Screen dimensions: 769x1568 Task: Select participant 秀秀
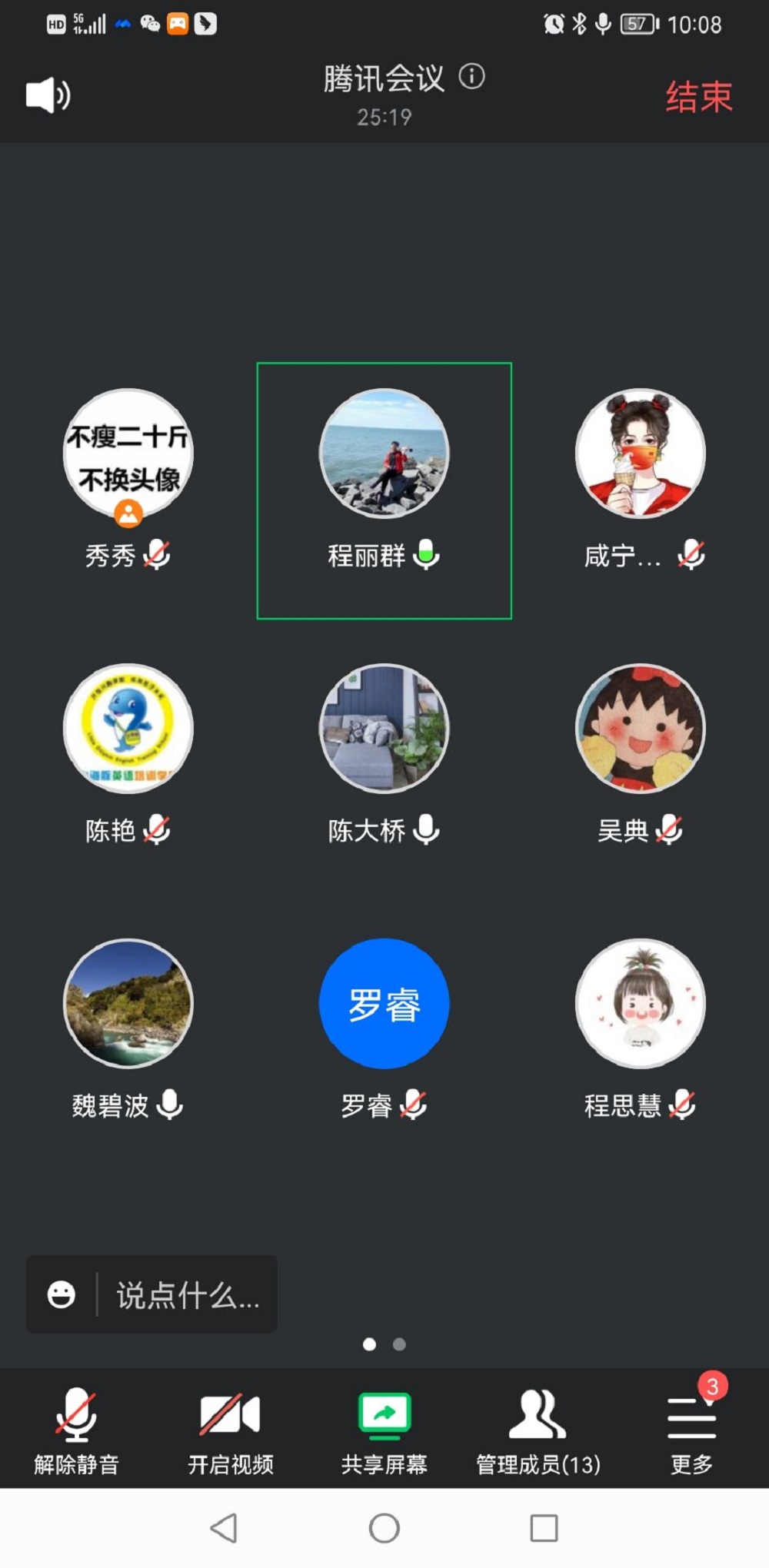(x=128, y=453)
